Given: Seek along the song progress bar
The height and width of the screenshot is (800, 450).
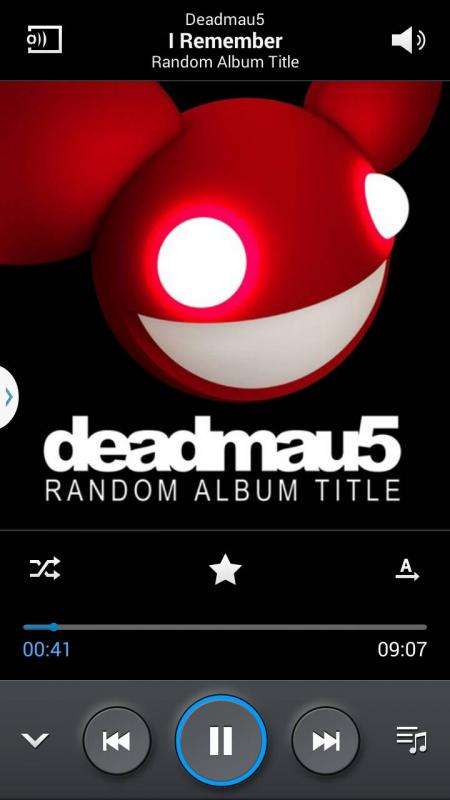Looking at the screenshot, I should (x=224, y=627).
